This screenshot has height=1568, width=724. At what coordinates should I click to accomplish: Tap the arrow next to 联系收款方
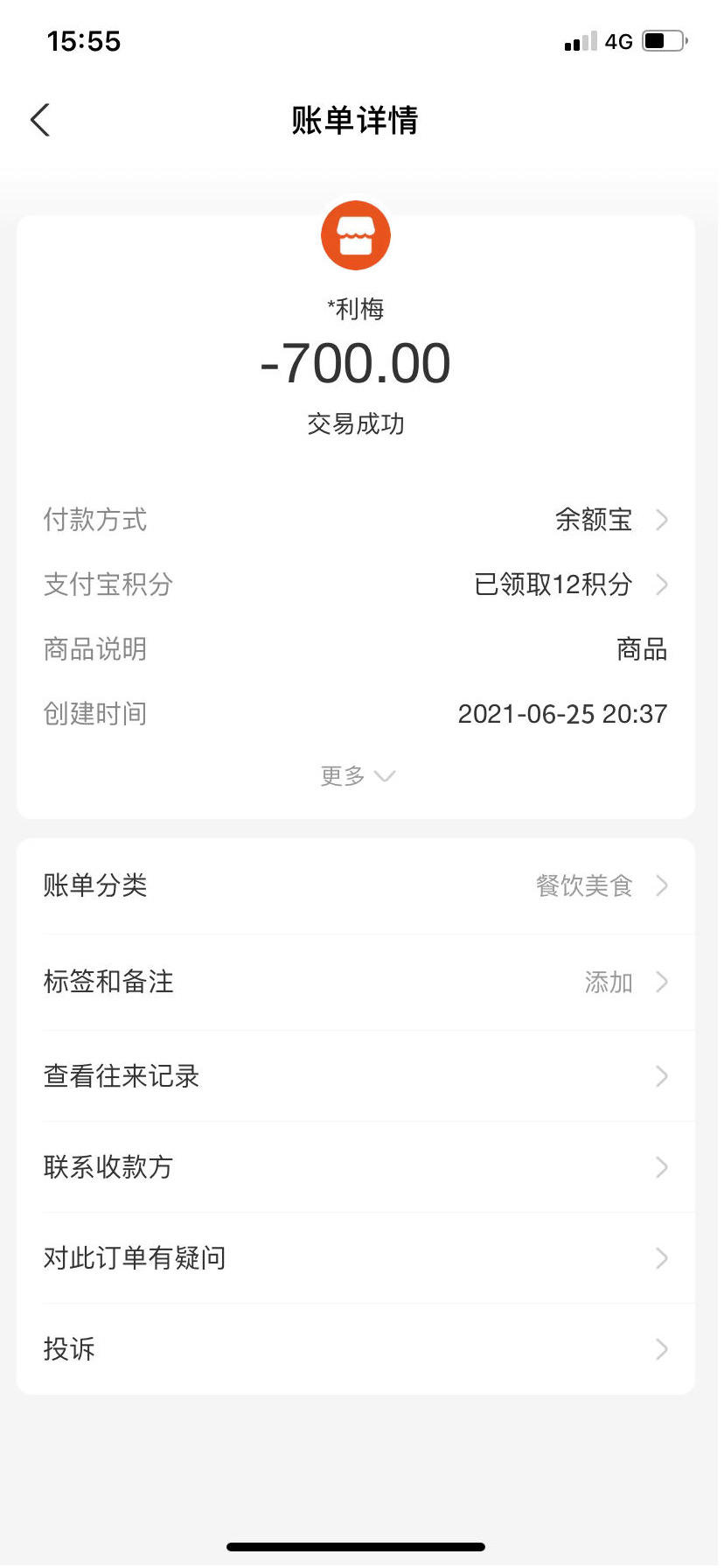pos(662,1167)
